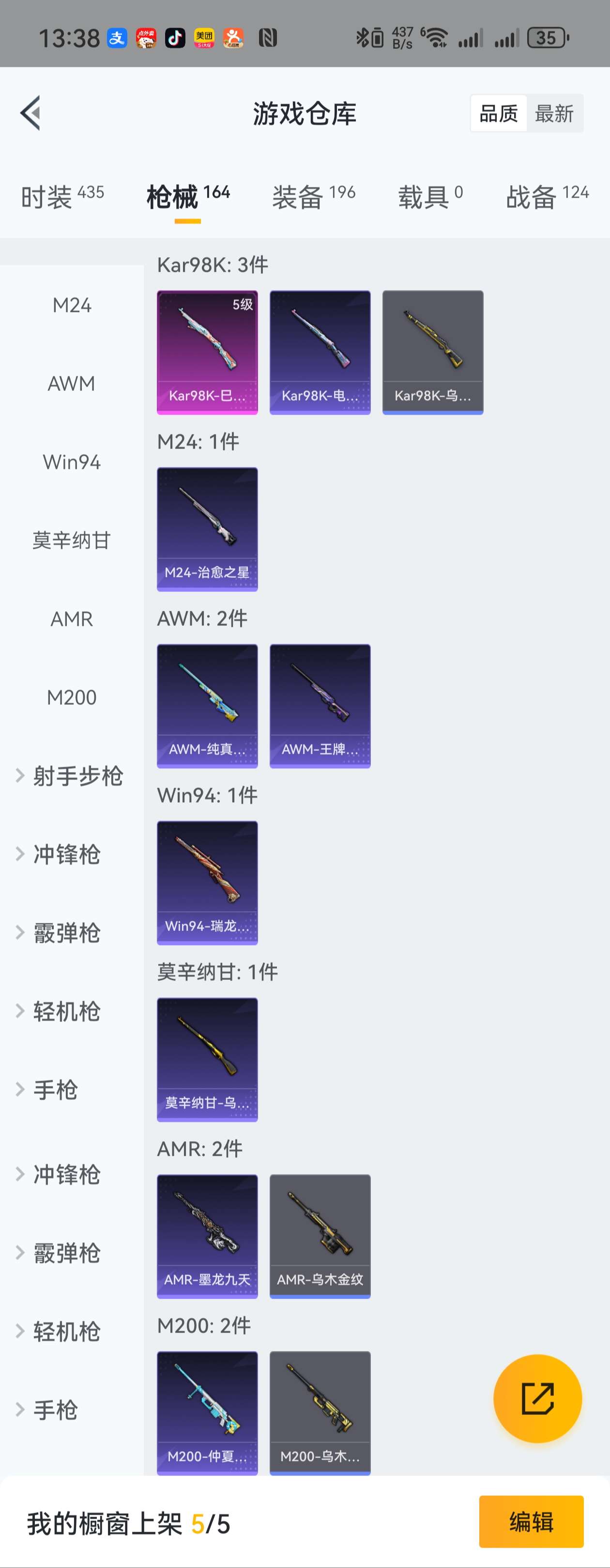Sort items by 品质

pos(498,113)
